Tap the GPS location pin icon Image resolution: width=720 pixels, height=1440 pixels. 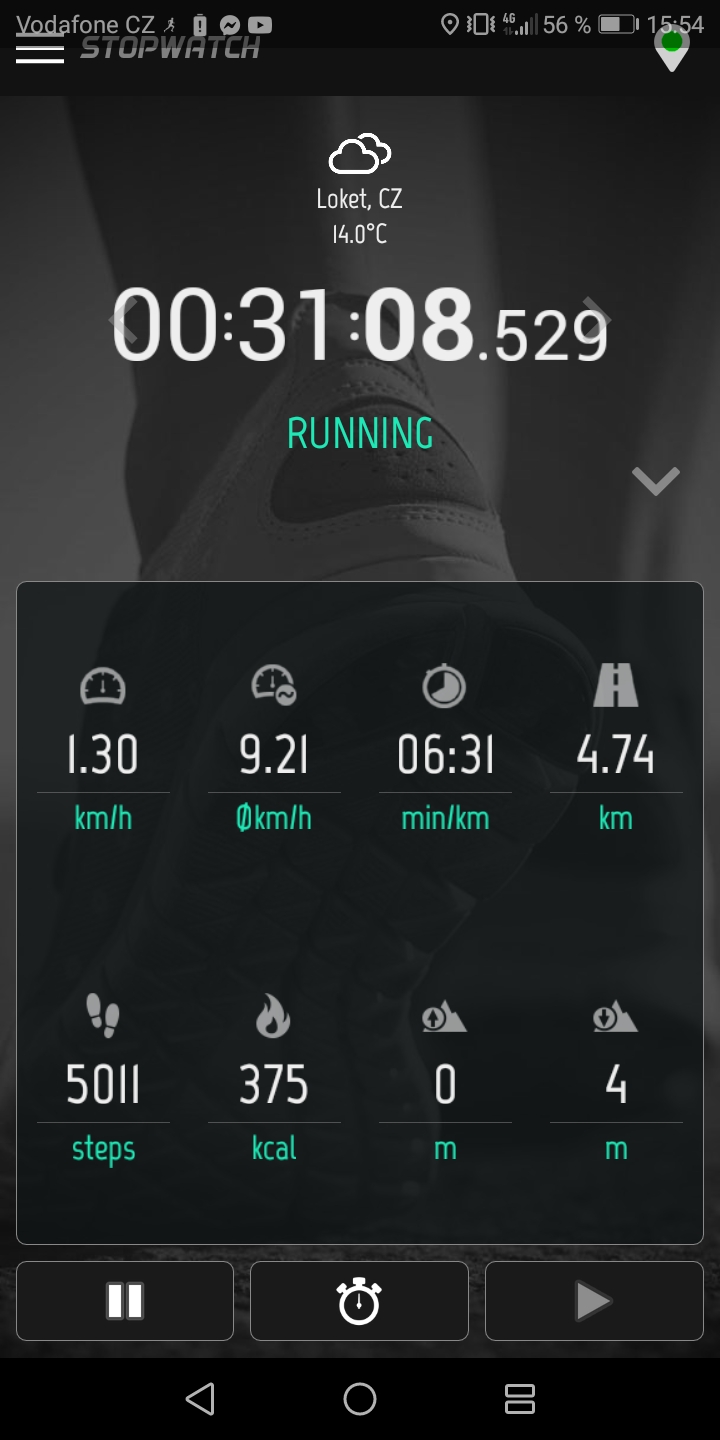(672, 48)
